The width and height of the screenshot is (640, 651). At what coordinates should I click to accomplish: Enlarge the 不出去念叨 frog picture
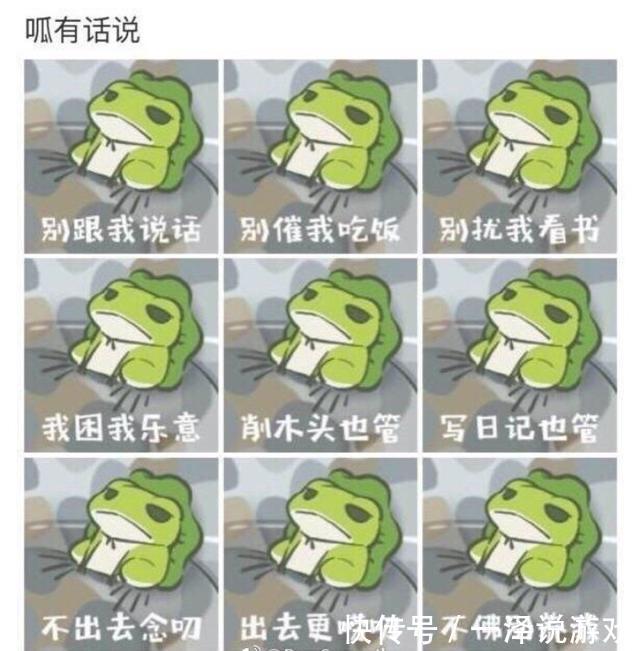coord(120,550)
